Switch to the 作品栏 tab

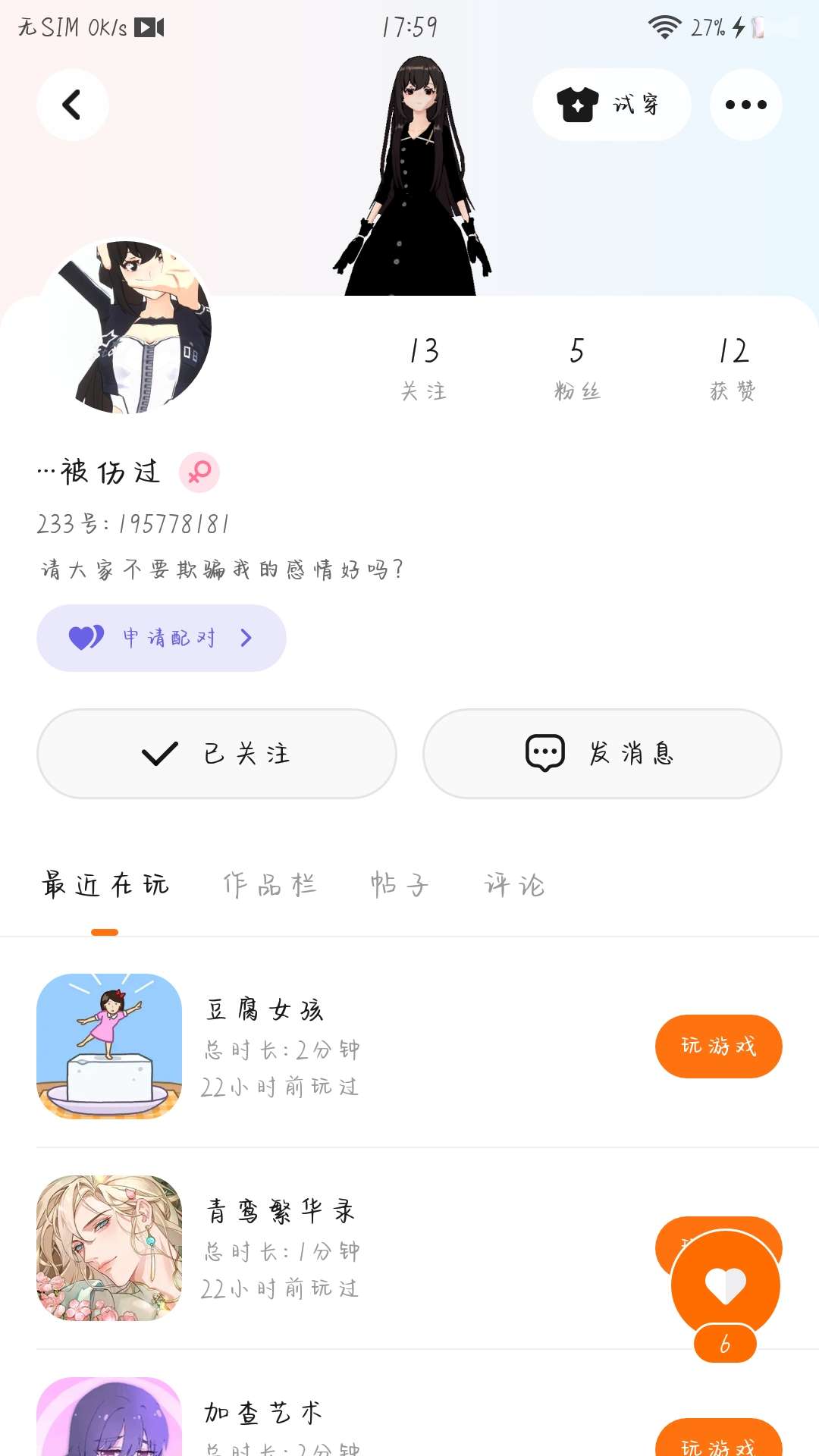click(269, 885)
